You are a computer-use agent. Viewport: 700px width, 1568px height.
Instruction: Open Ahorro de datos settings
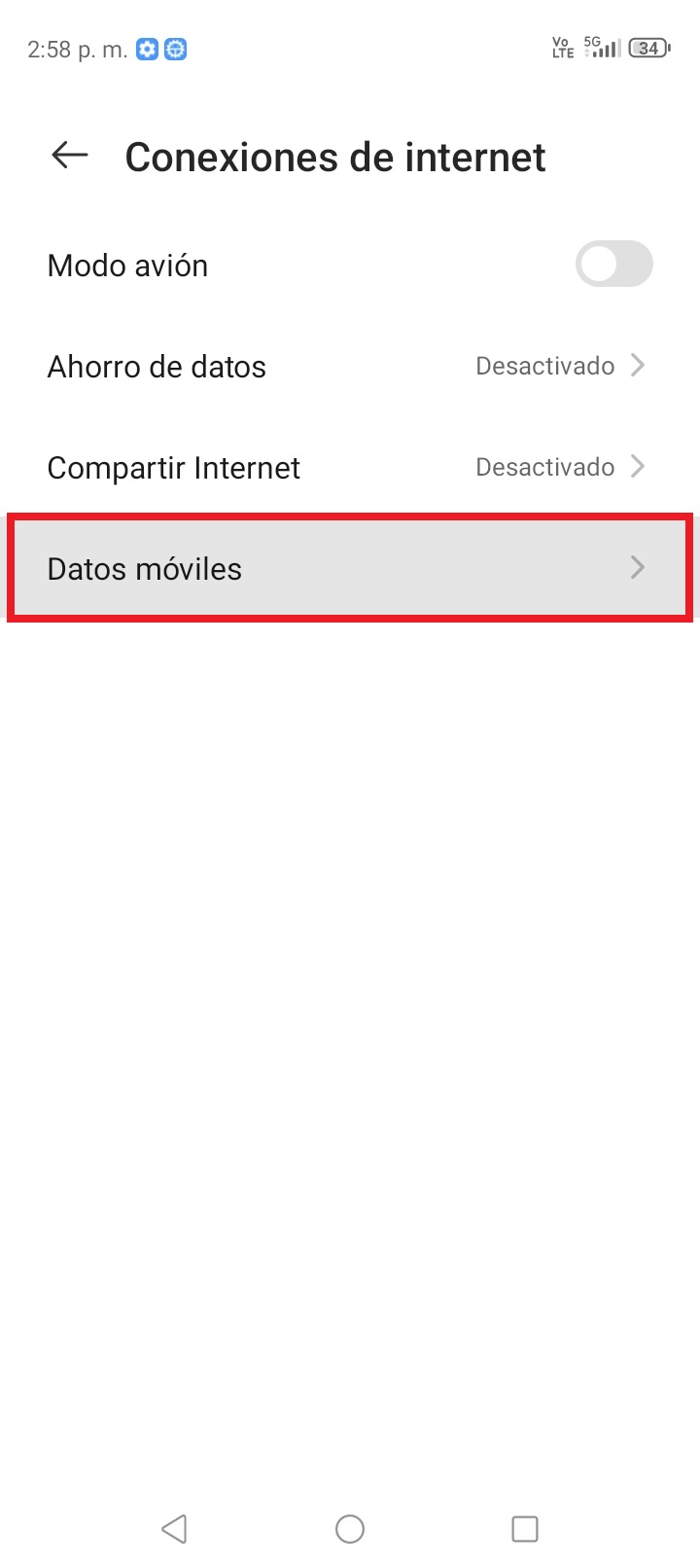[350, 367]
